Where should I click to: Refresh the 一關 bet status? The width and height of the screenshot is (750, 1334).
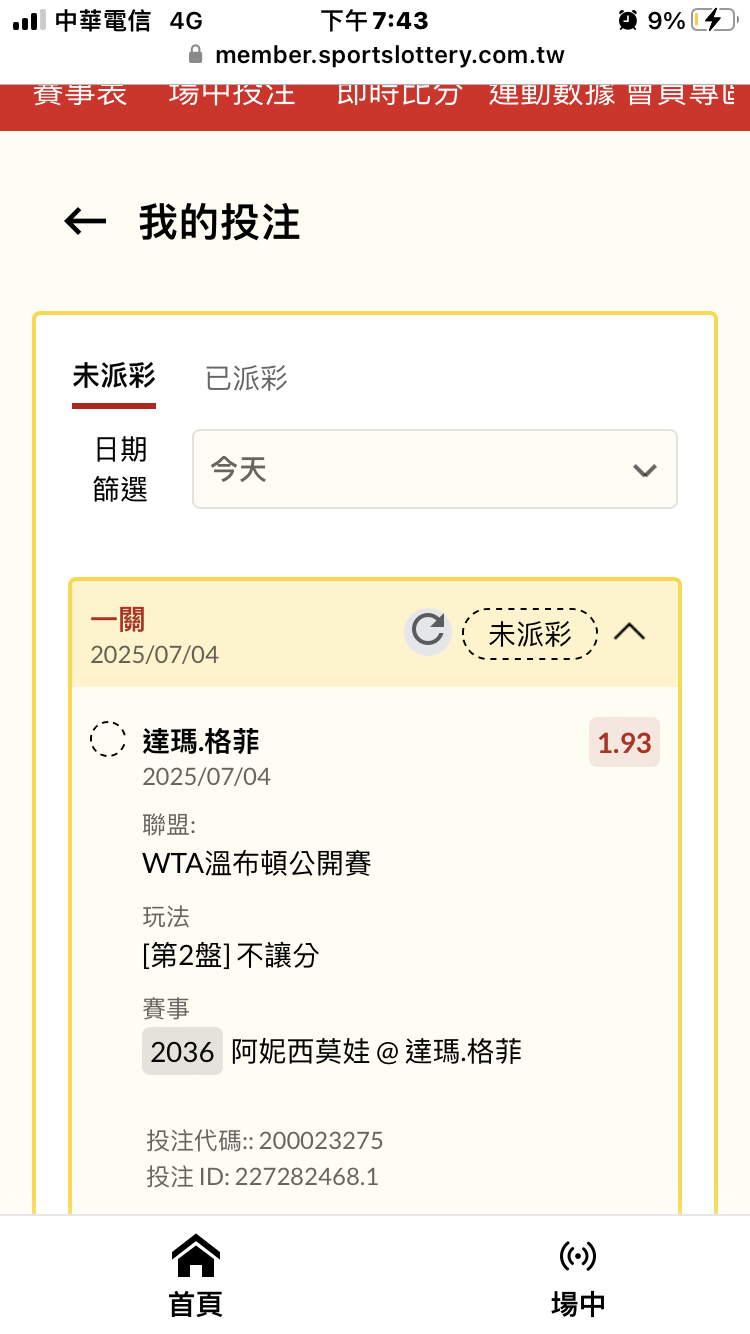coord(428,632)
